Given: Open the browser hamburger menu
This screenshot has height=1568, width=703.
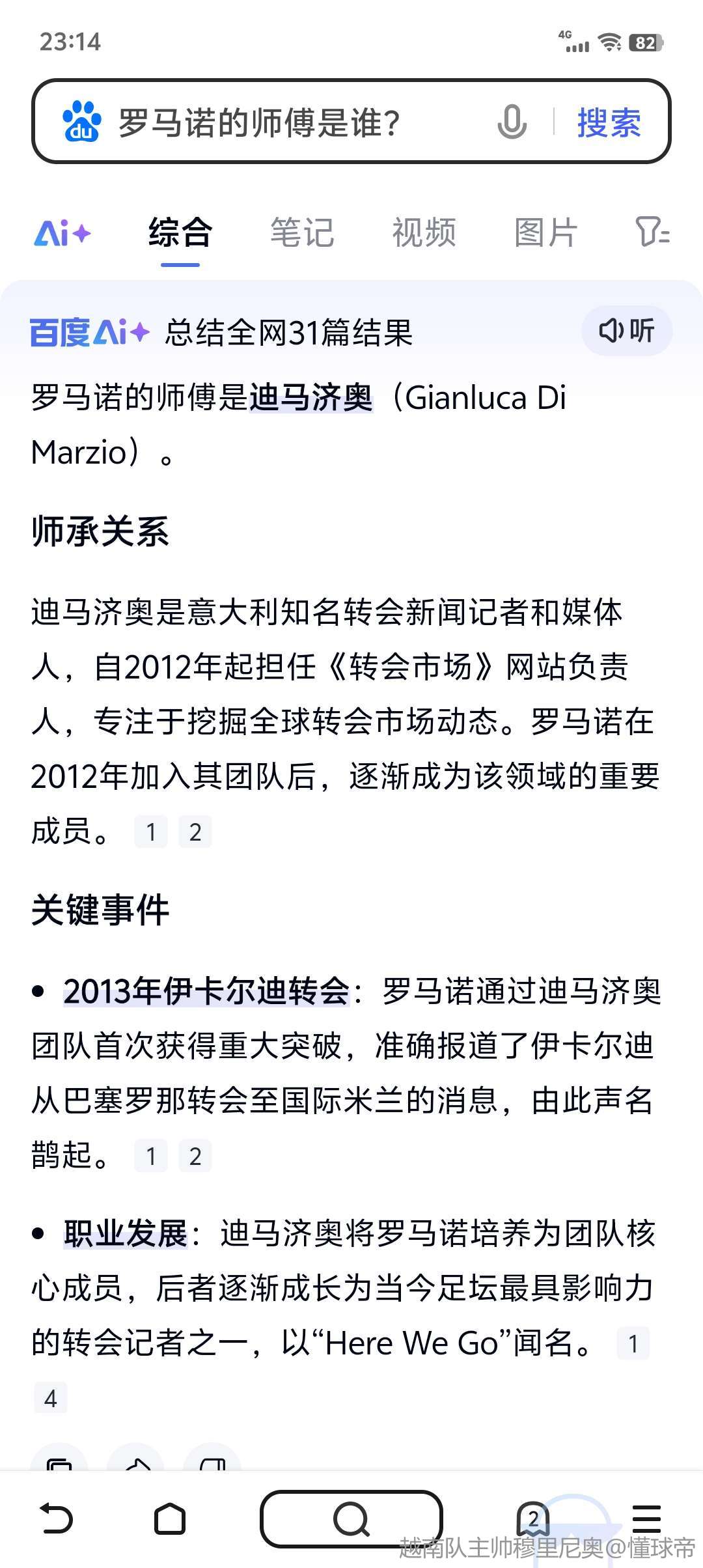Looking at the screenshot, I should (646, 1519).
